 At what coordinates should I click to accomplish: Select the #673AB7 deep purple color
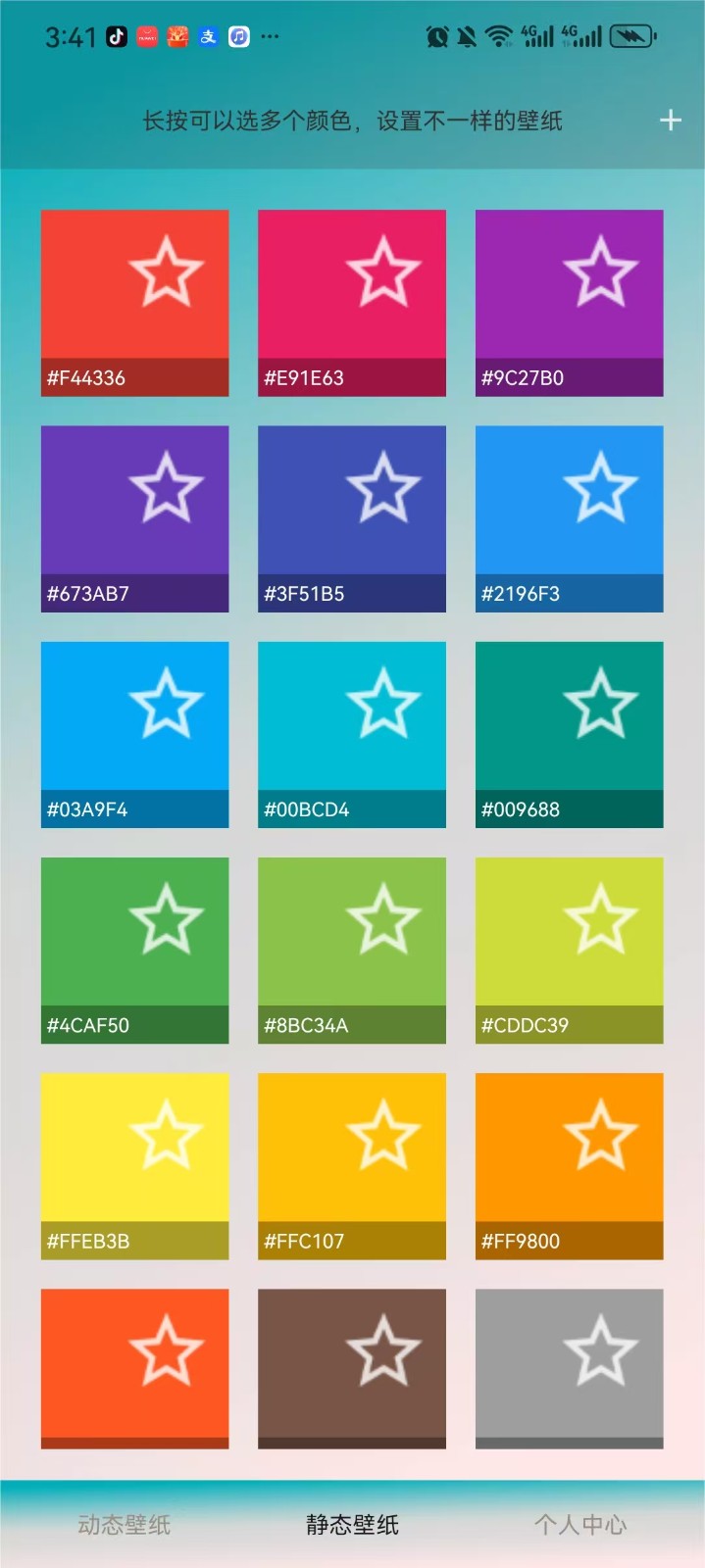[x=134, y=517]
